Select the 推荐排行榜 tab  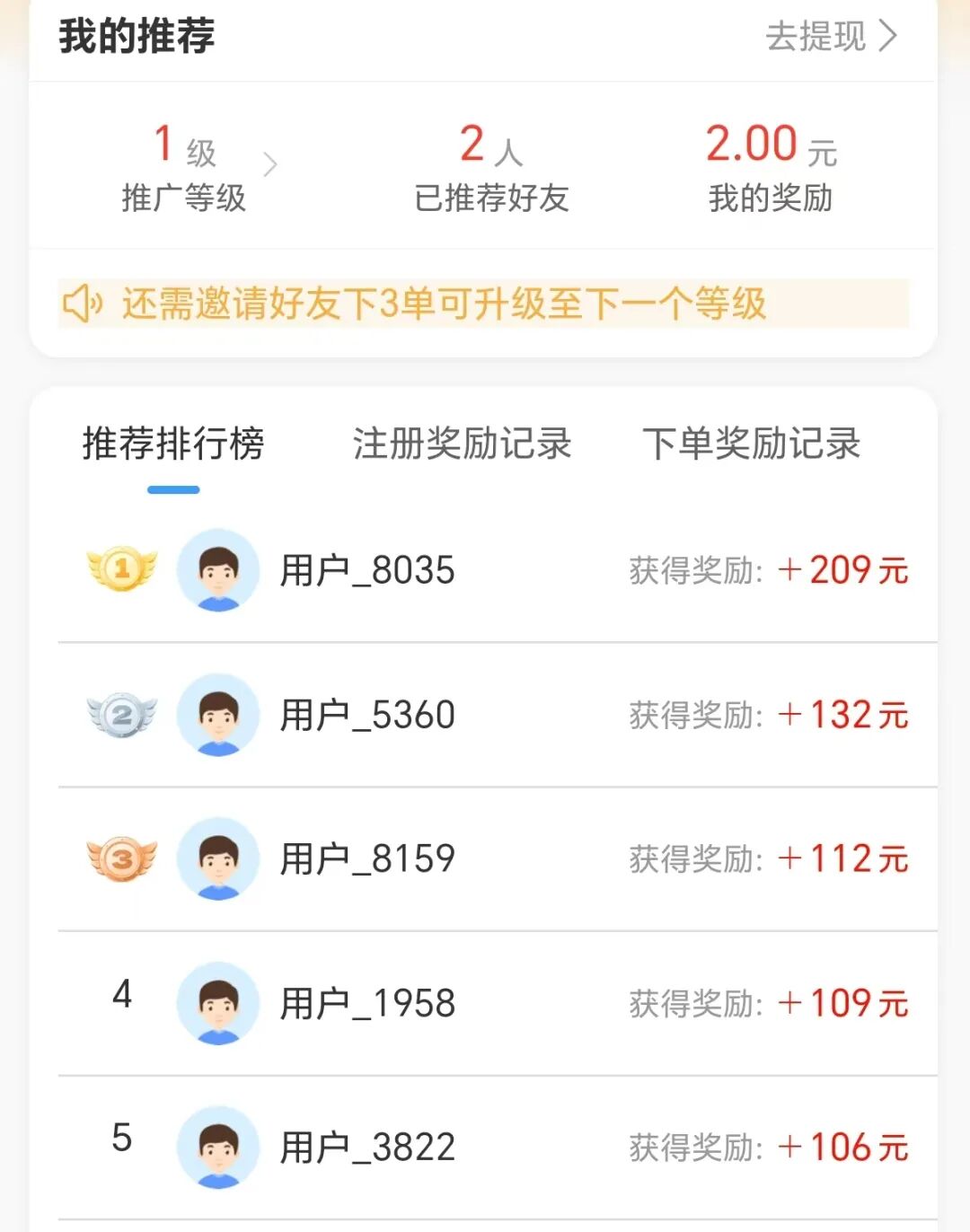174,444
